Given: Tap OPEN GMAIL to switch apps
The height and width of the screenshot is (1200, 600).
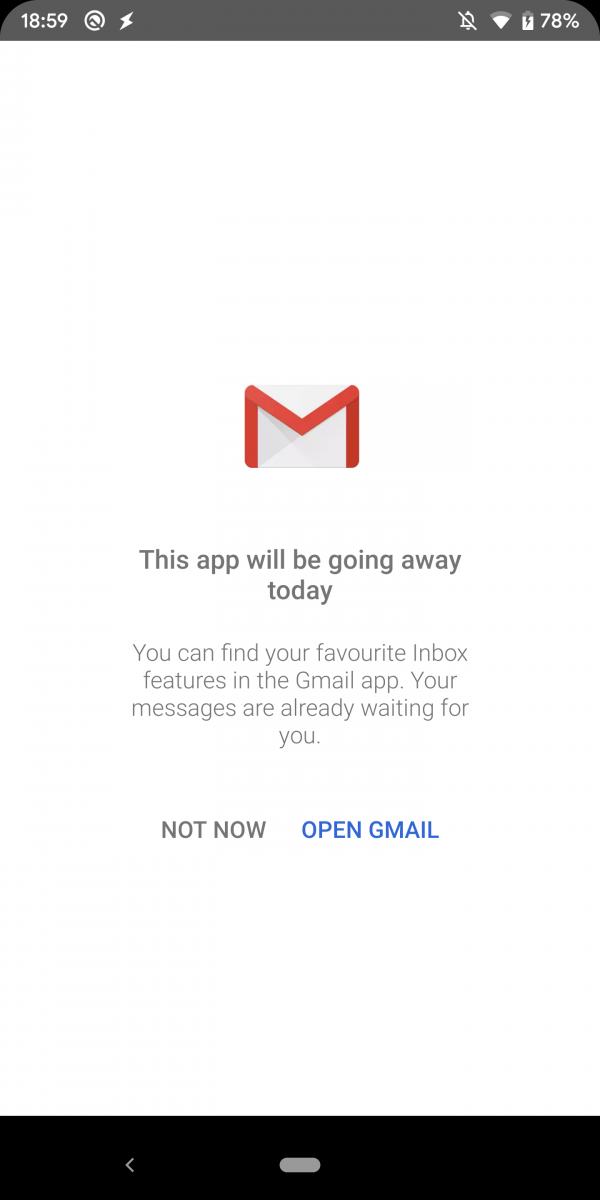Looking at the screenshot, I should click(370, 830).
